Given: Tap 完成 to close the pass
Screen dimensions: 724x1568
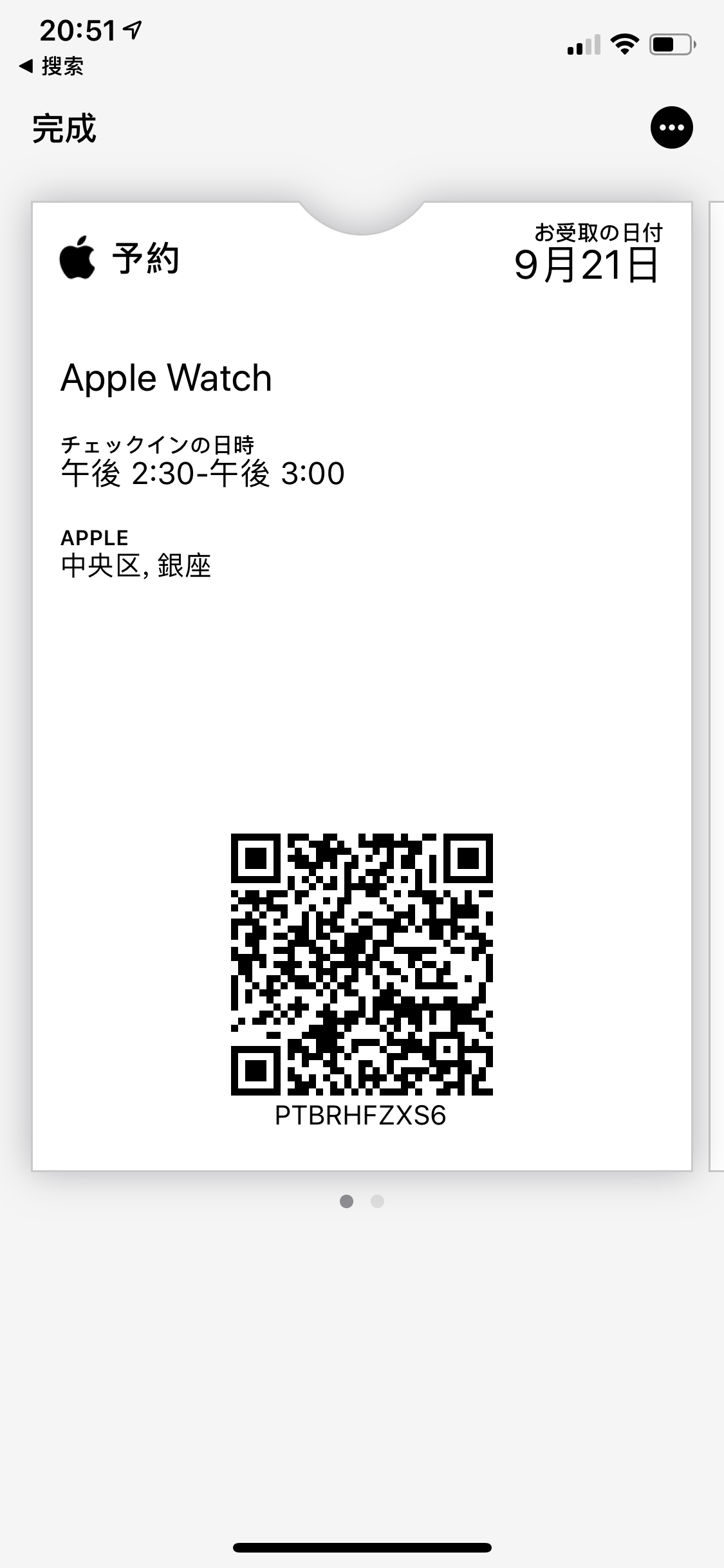Looking at the screenshot, I should coord(64,129).
